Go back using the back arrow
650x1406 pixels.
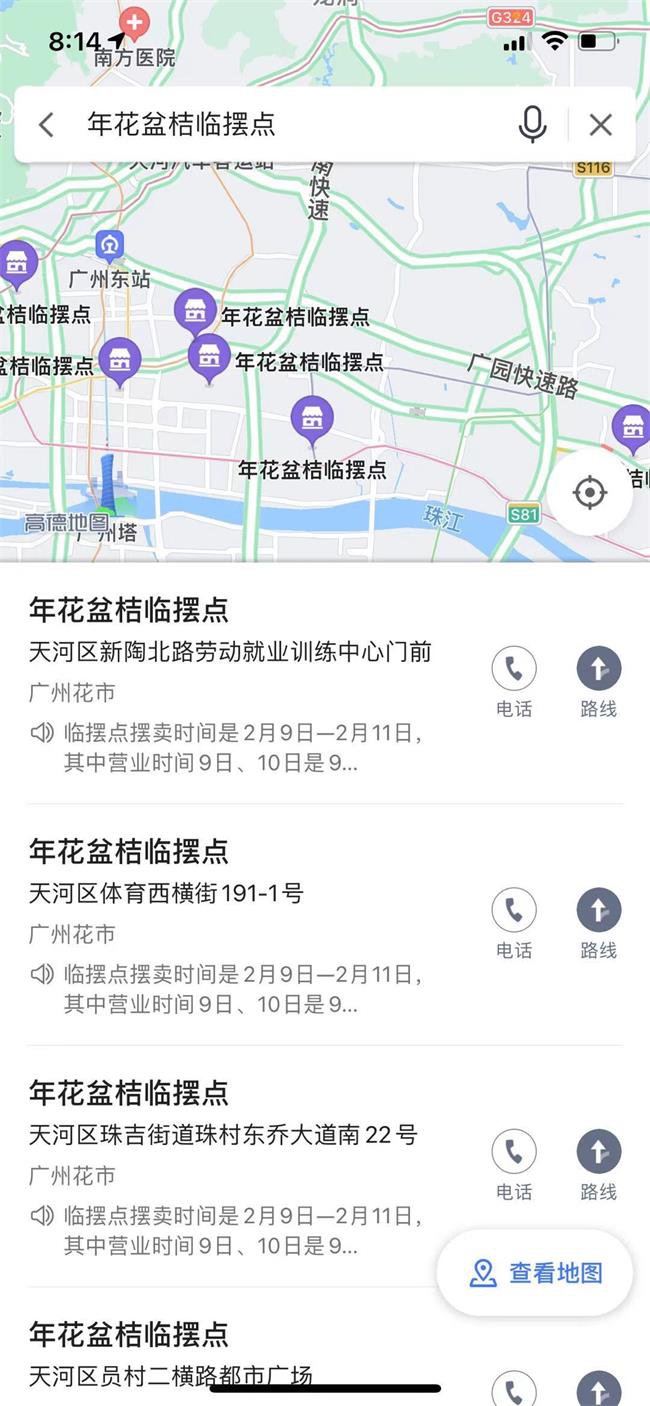tap(46, 125)
